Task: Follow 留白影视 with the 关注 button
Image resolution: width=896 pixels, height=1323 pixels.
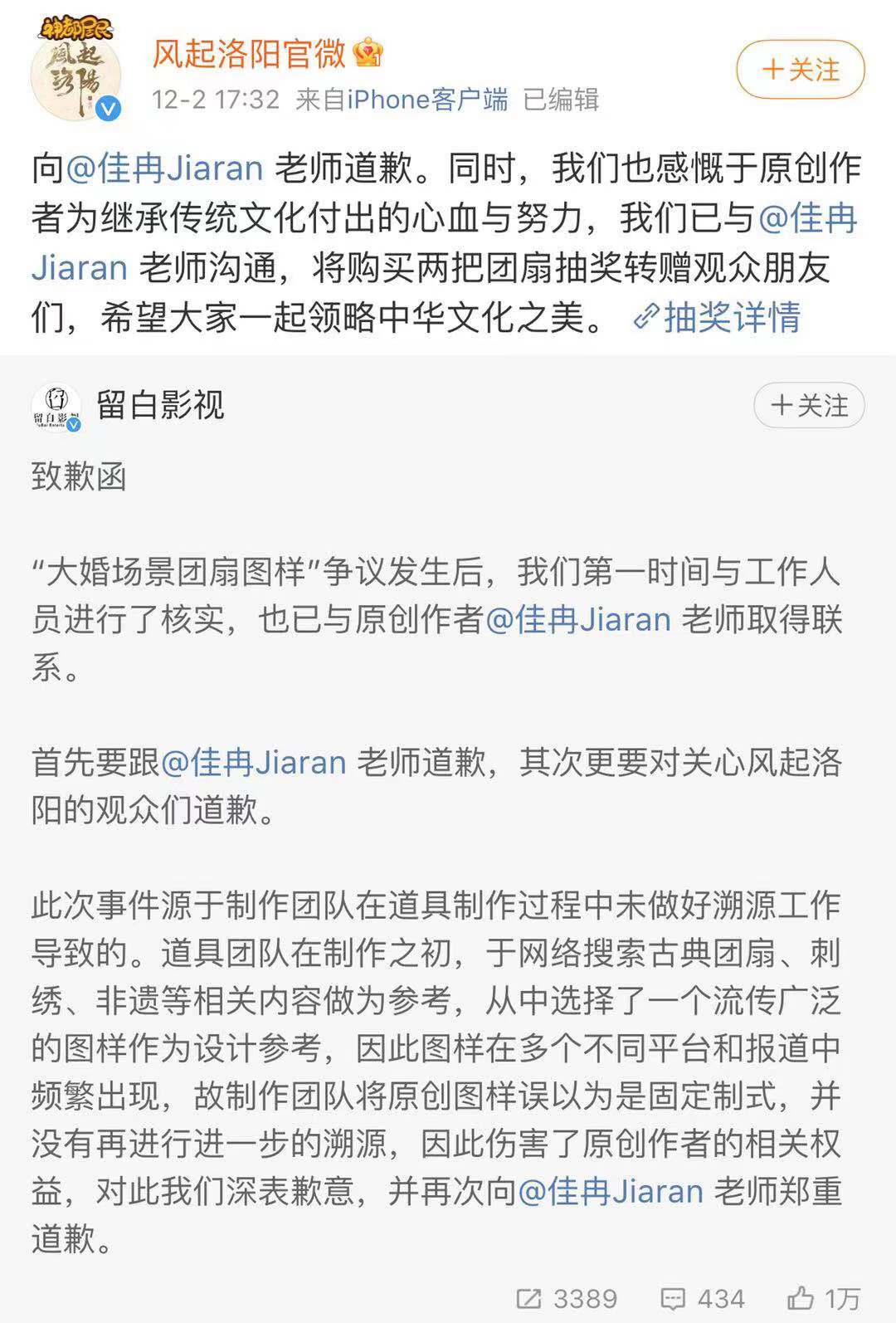Action: [x=809, y=406]
